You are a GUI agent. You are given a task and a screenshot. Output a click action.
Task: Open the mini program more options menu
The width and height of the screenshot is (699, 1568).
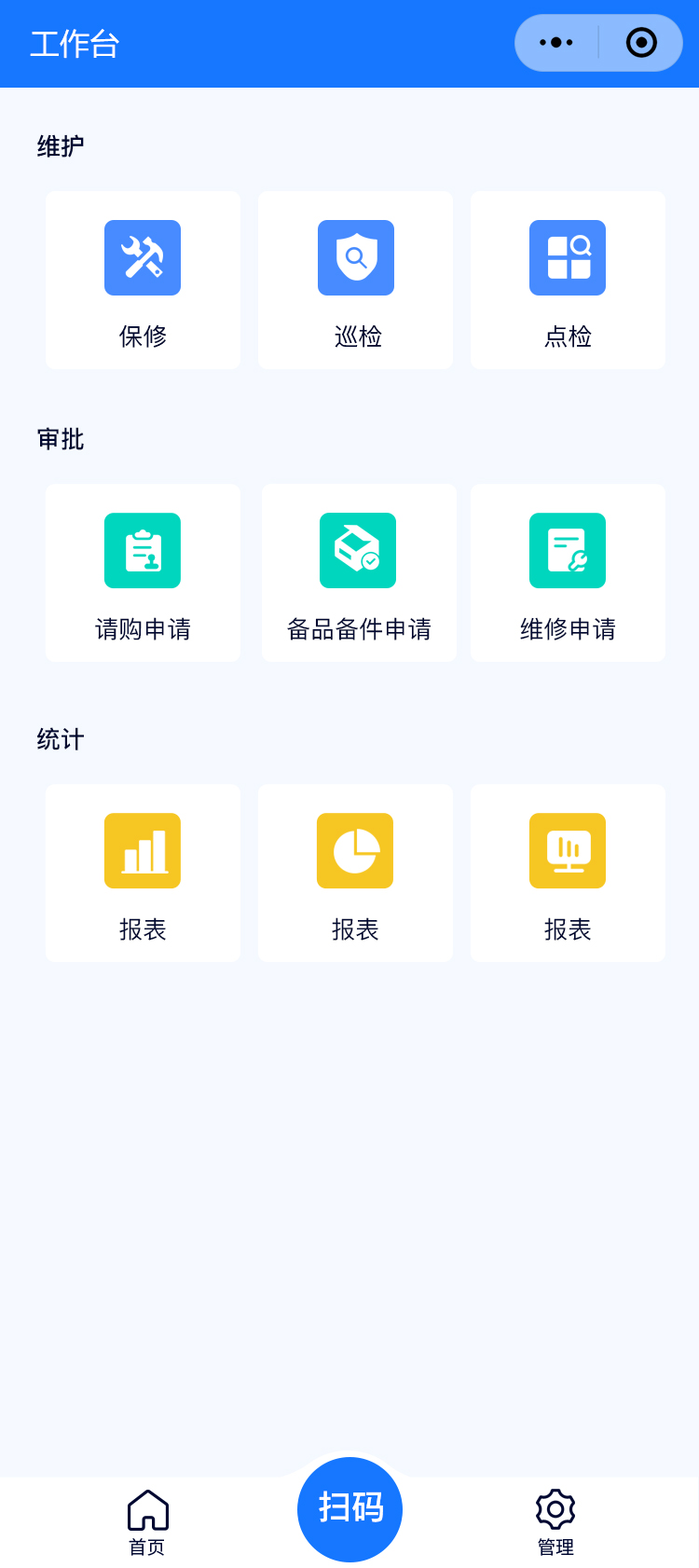coord(556,43)
